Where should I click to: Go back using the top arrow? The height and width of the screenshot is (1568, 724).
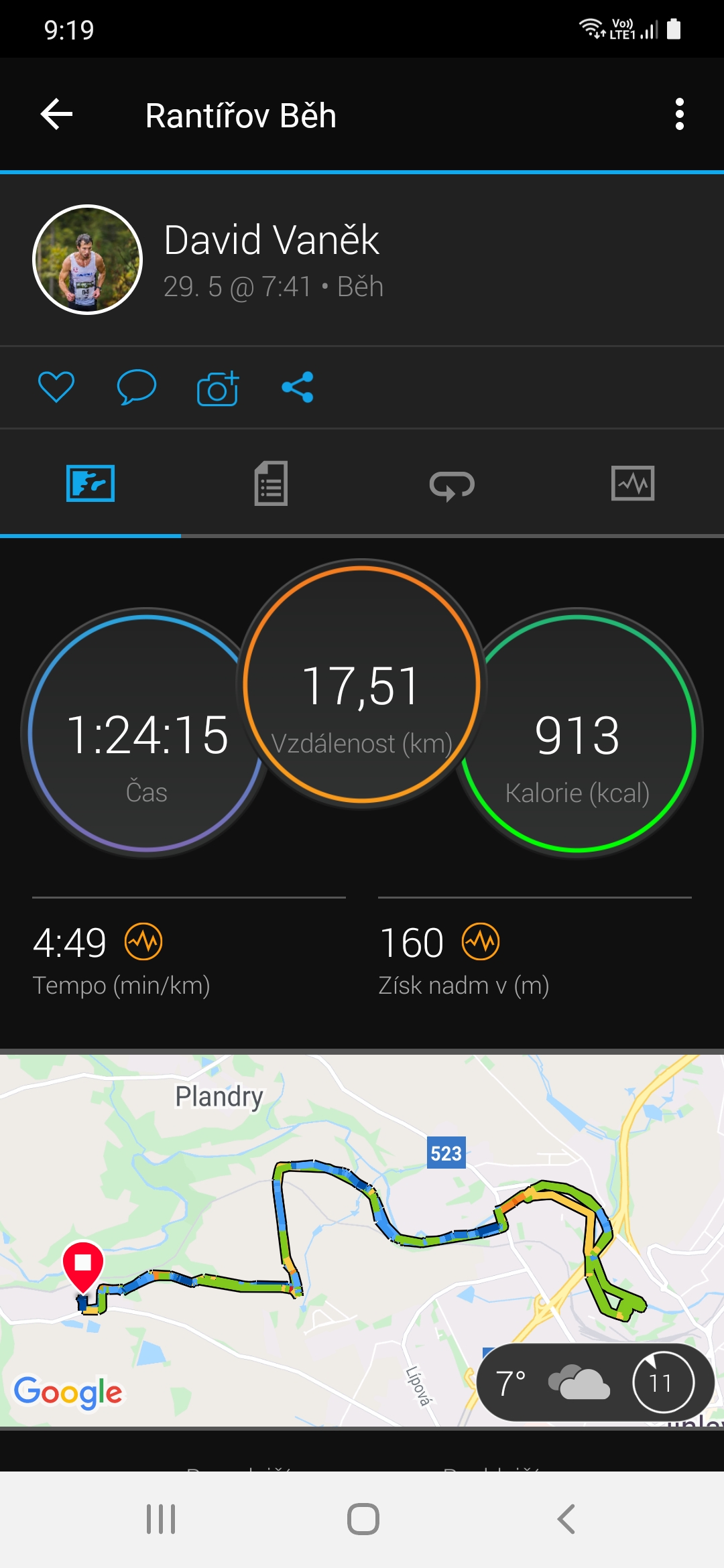[57, 115]
